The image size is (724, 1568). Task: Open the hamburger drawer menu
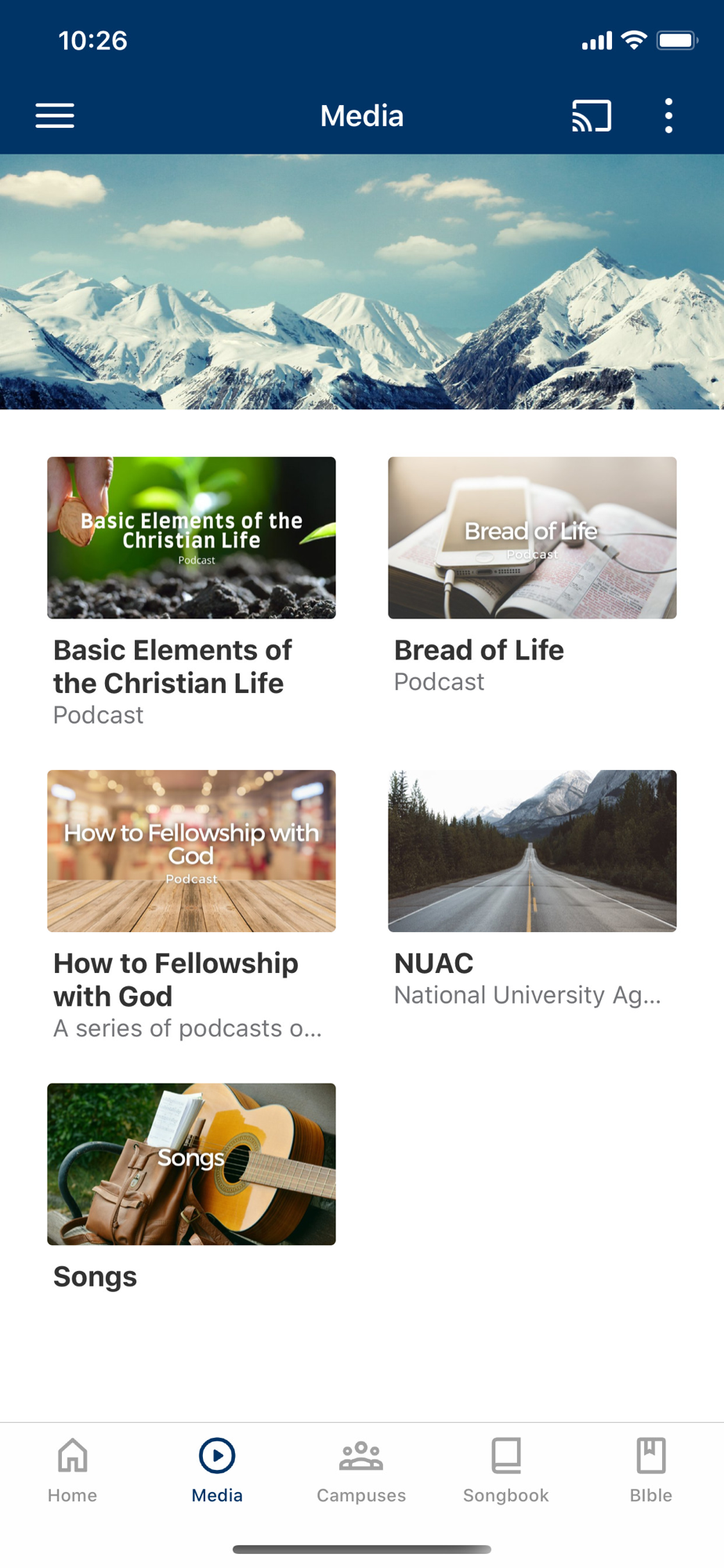(55, 116)
